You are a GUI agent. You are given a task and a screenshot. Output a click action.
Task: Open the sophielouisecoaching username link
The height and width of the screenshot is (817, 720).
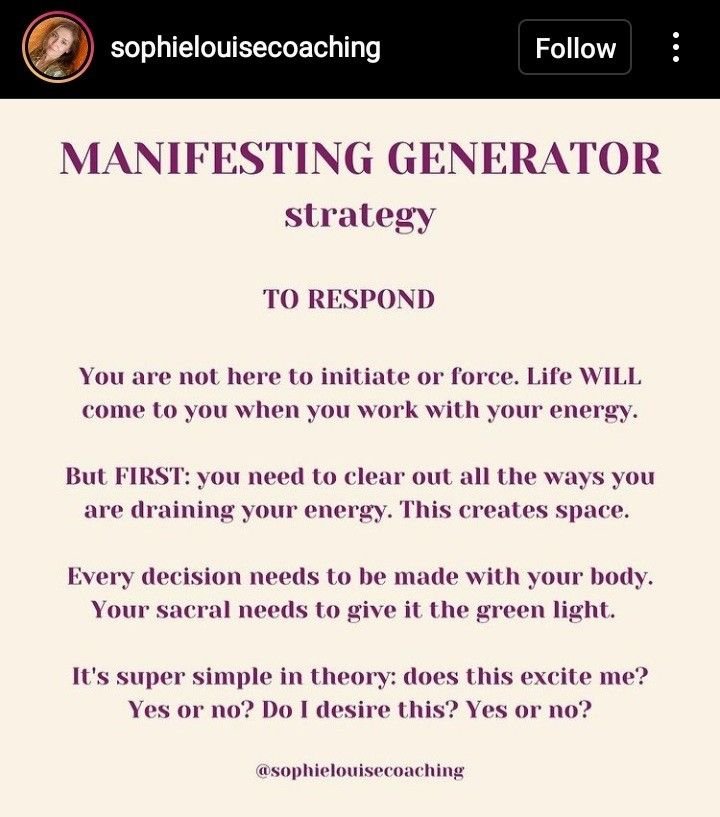(x=245, y=45)
